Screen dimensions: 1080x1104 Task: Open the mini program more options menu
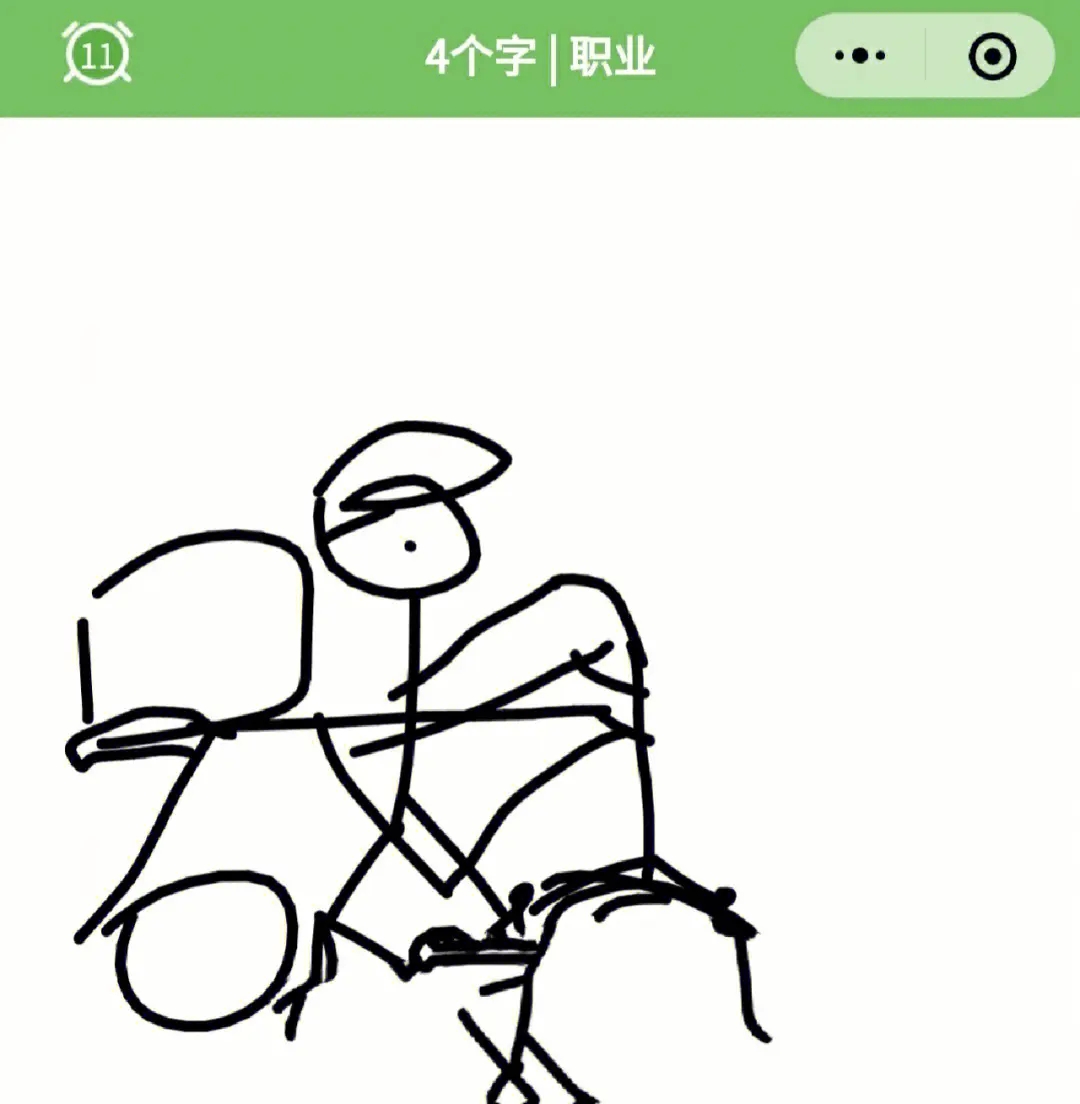[x=860, y=57]
